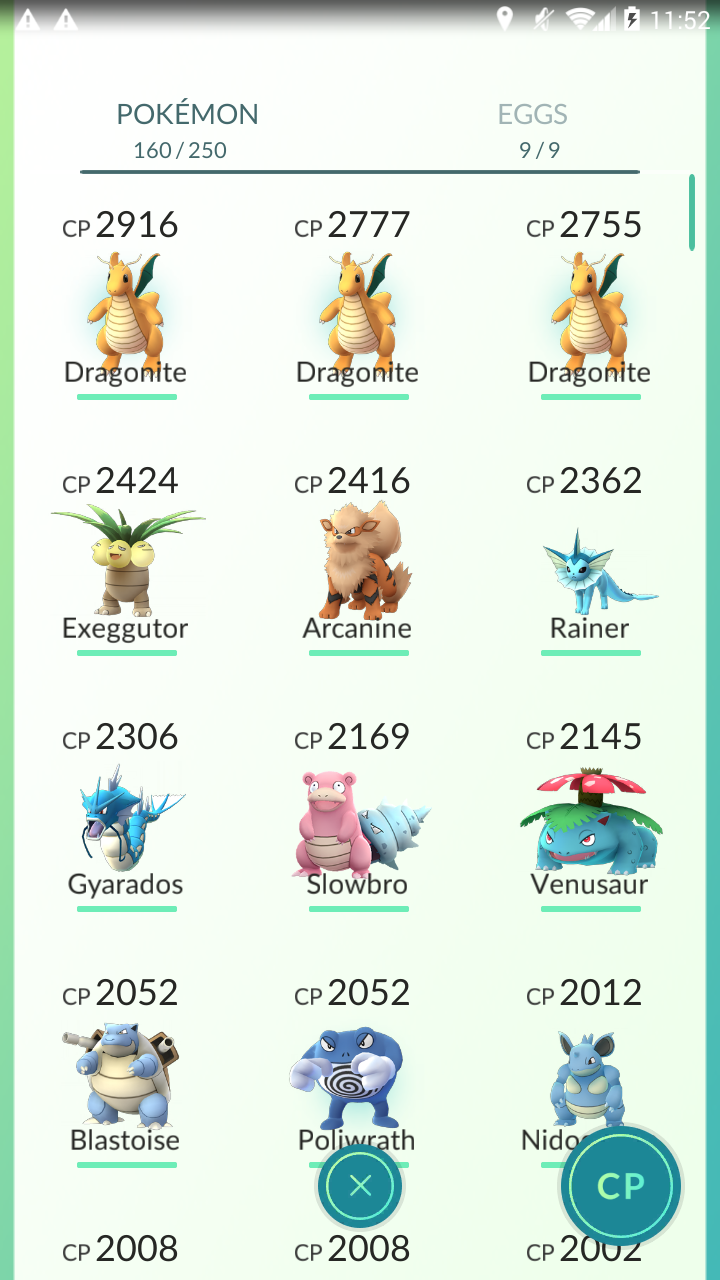Close the Pokémon list

360,1186
